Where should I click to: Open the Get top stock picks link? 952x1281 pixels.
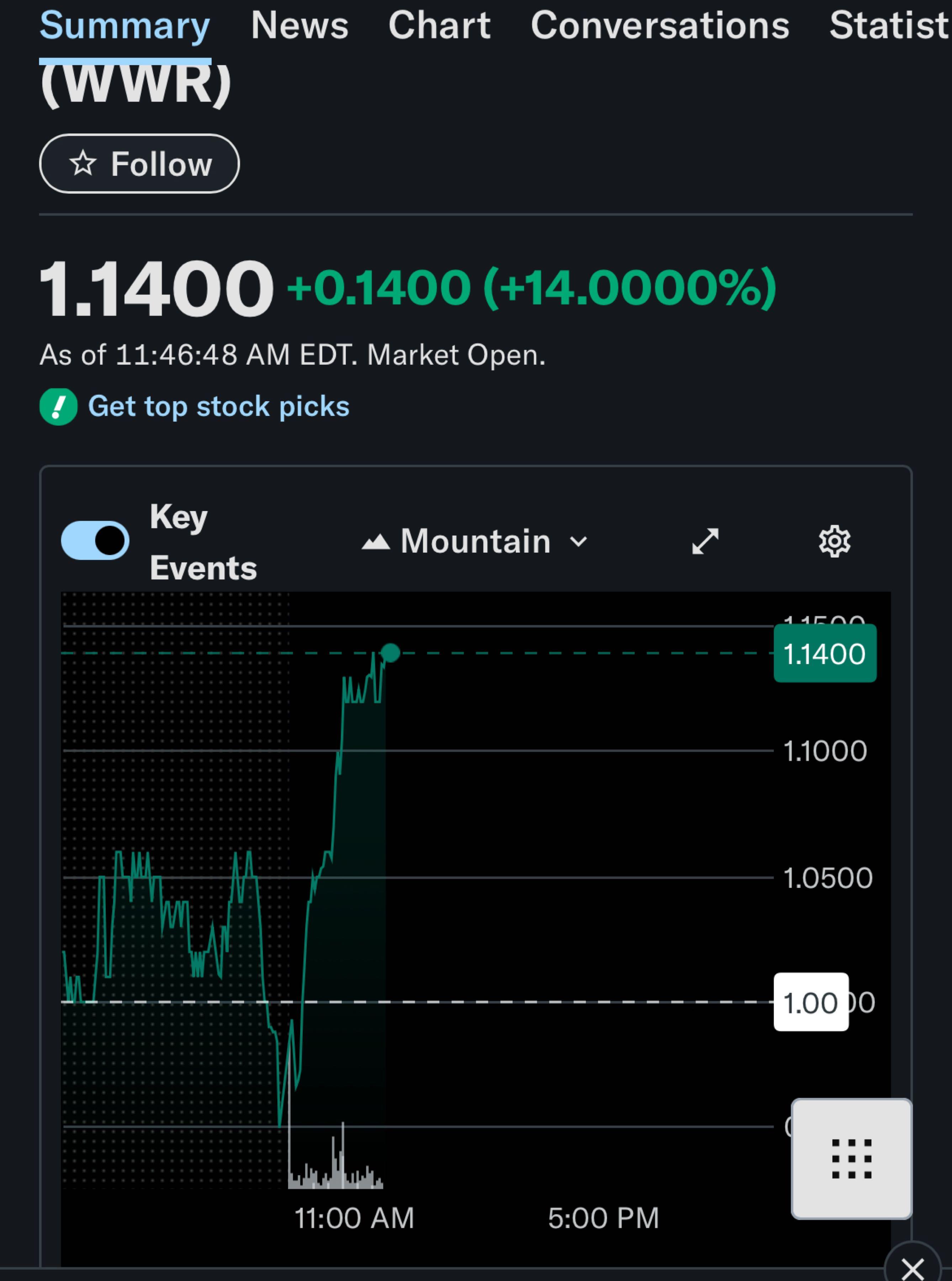218,406
